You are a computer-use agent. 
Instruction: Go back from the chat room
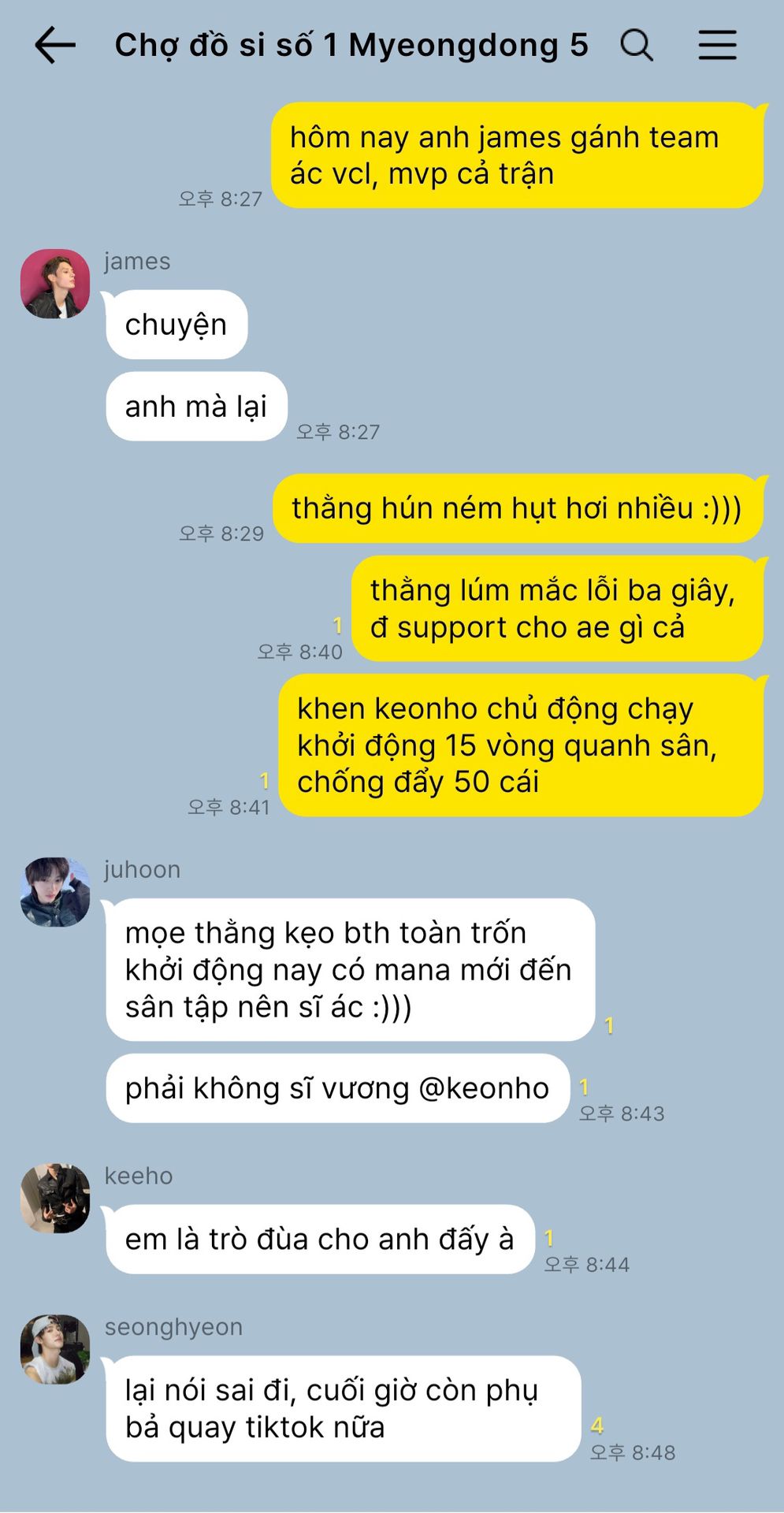coord(55,45)
